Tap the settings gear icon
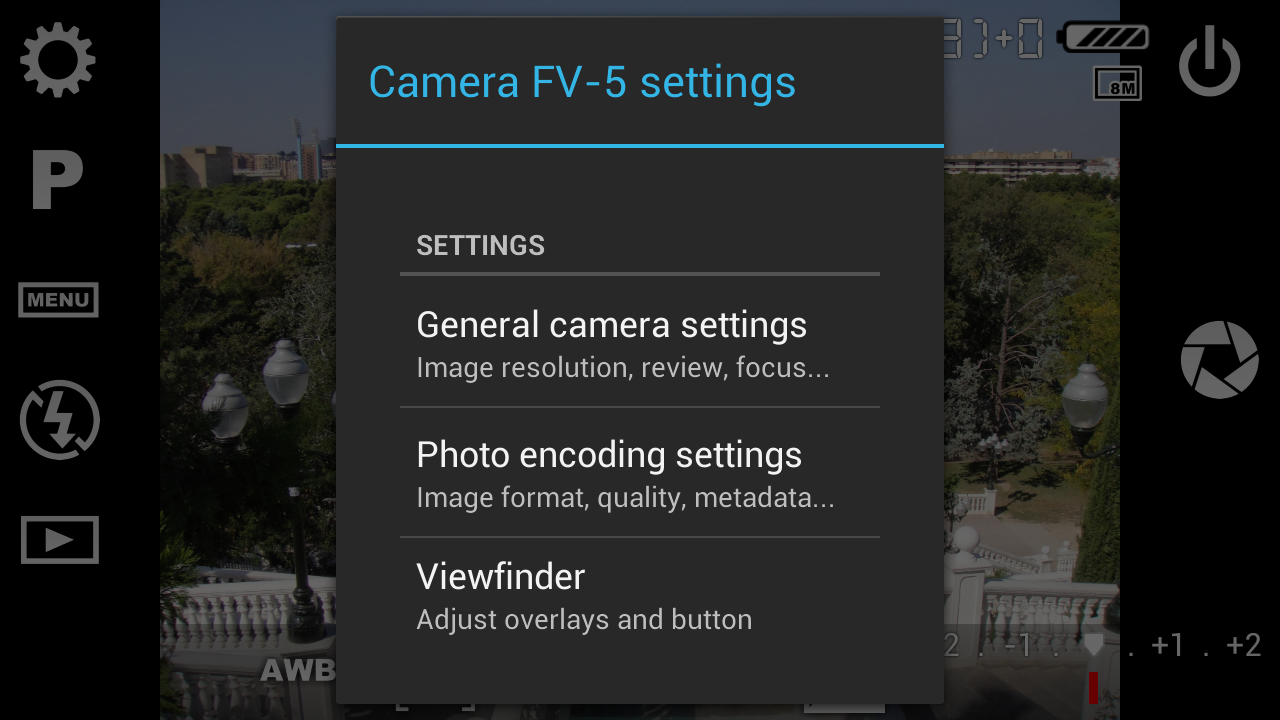 (x=58, y=60)
